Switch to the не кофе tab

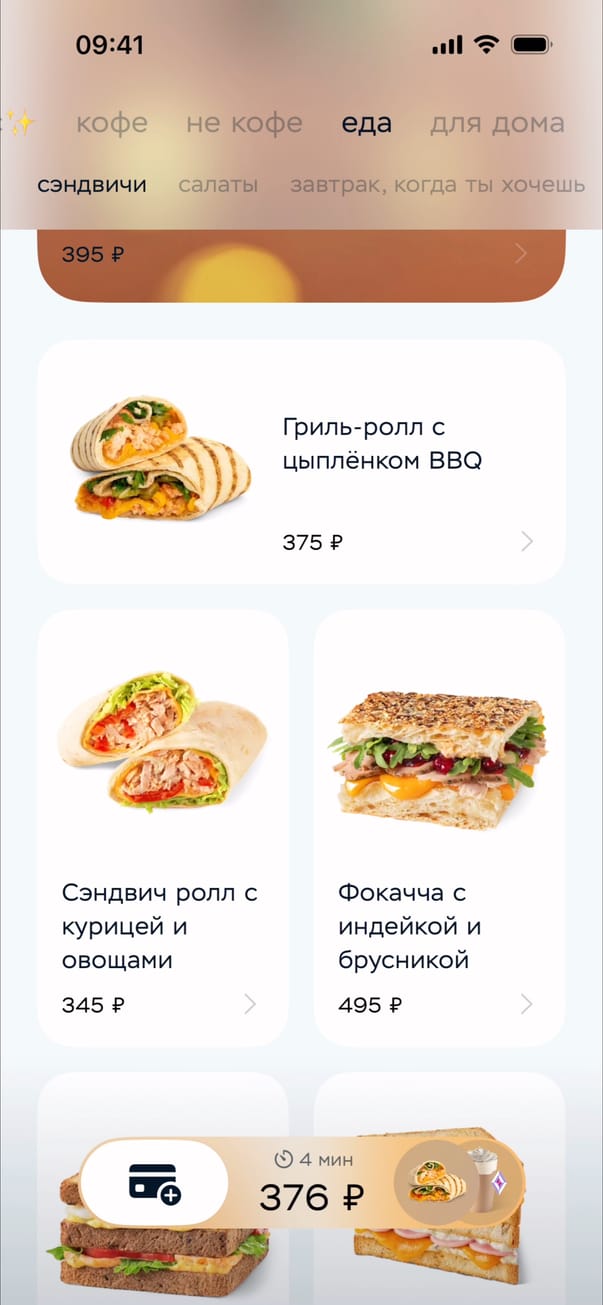(x=244, y=124)
